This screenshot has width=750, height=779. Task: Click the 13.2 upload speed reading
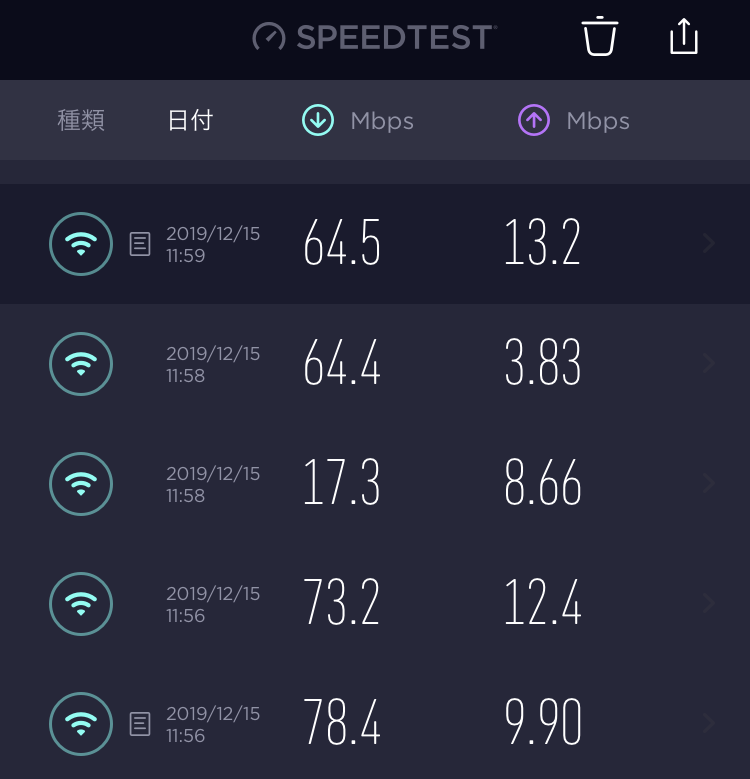tap(542, 243)
